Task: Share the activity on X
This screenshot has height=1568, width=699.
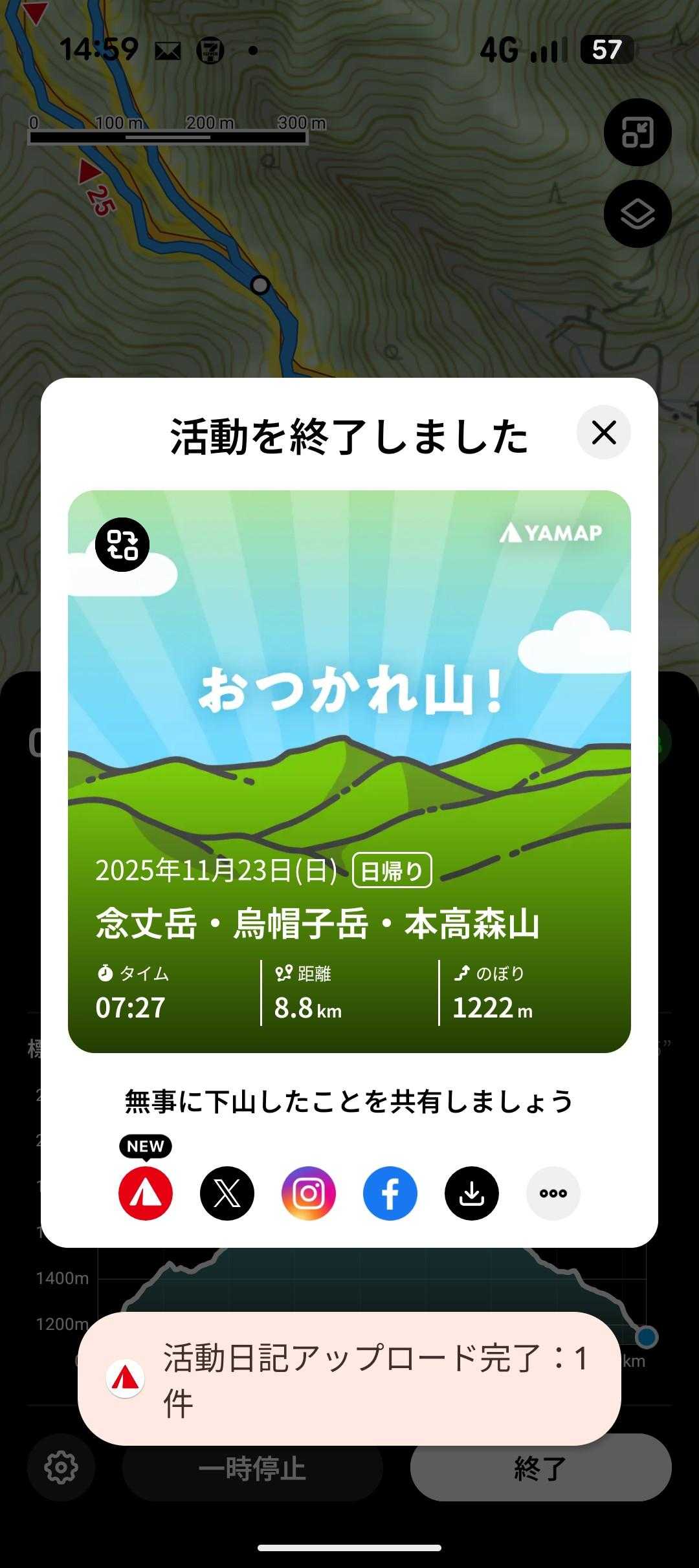Action: [227, 1193]
